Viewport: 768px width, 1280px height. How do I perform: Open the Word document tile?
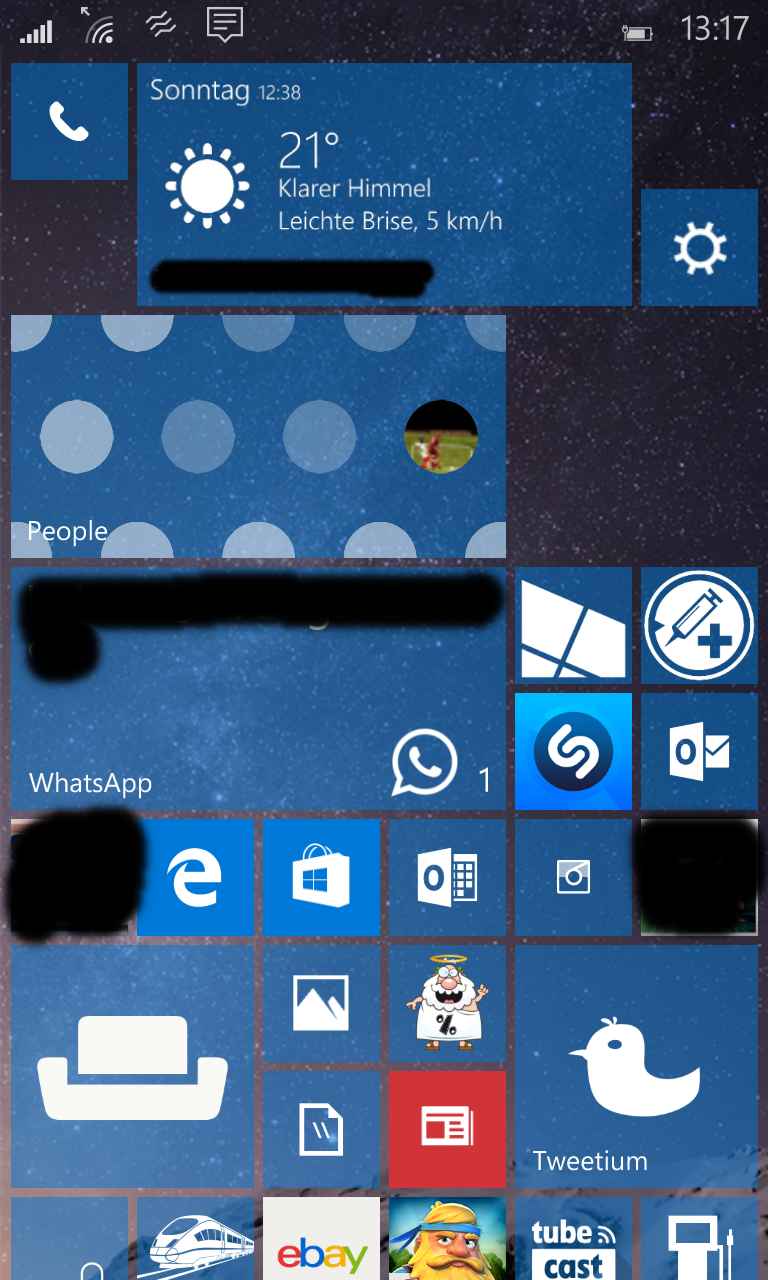321,1130
